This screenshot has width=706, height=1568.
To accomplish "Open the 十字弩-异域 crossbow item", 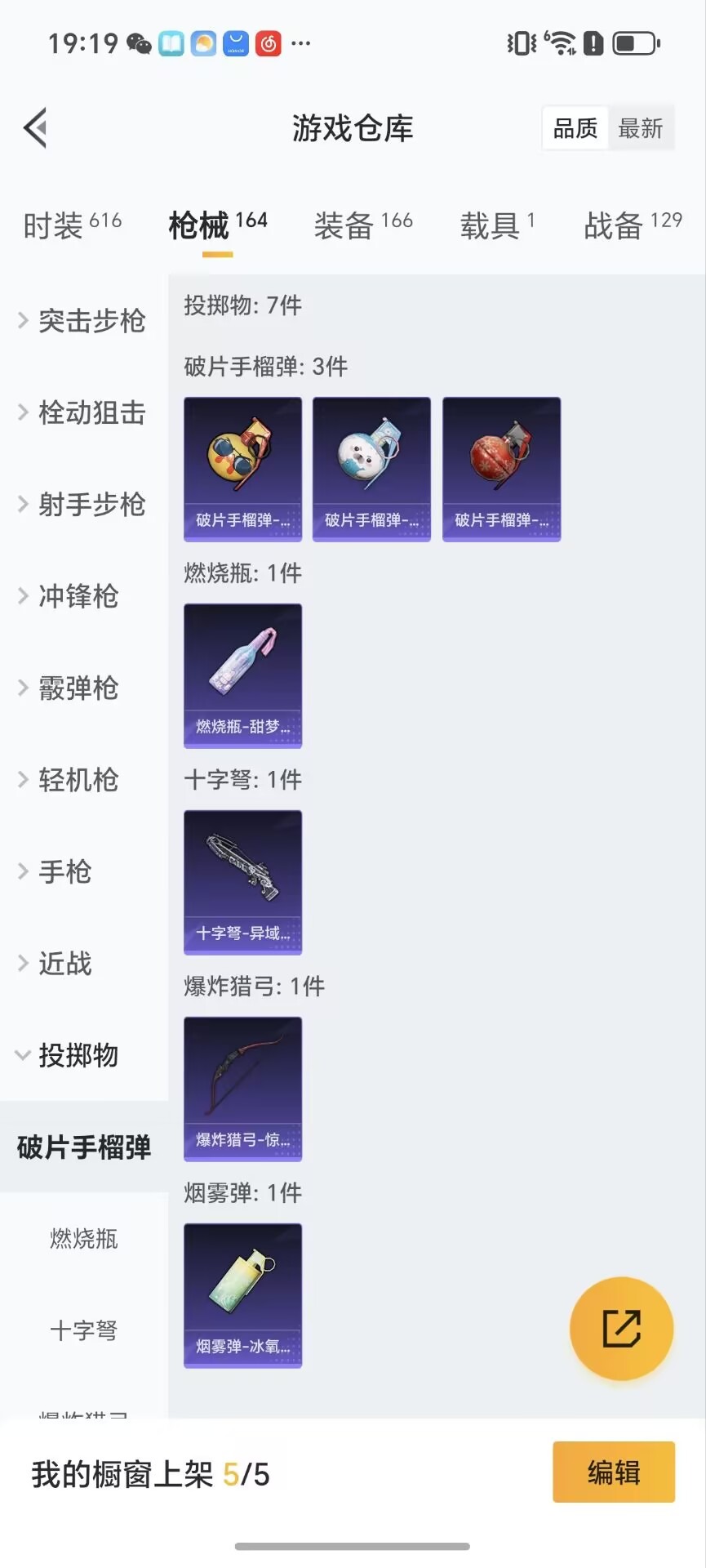I will pos(242,882).
